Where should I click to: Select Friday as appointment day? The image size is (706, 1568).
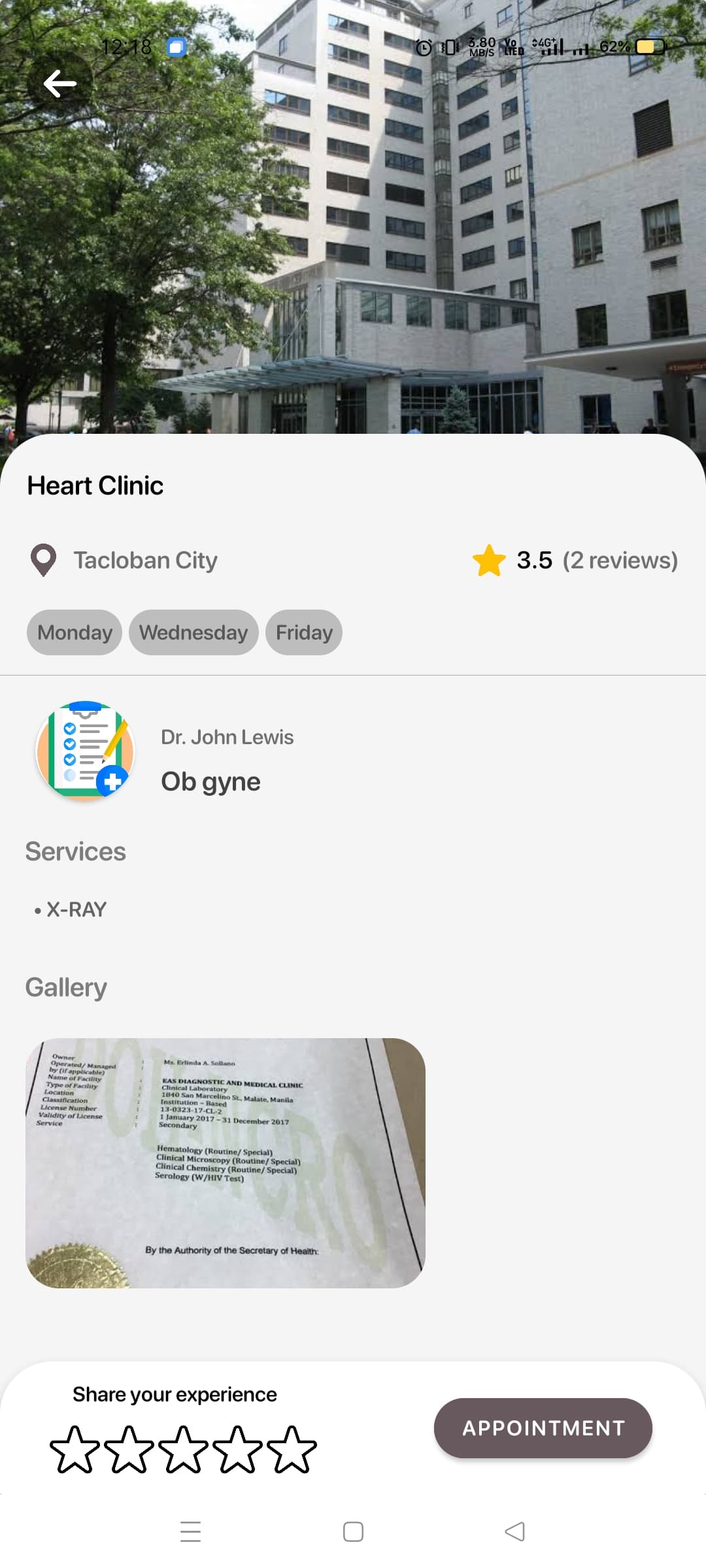pos(303,632)
